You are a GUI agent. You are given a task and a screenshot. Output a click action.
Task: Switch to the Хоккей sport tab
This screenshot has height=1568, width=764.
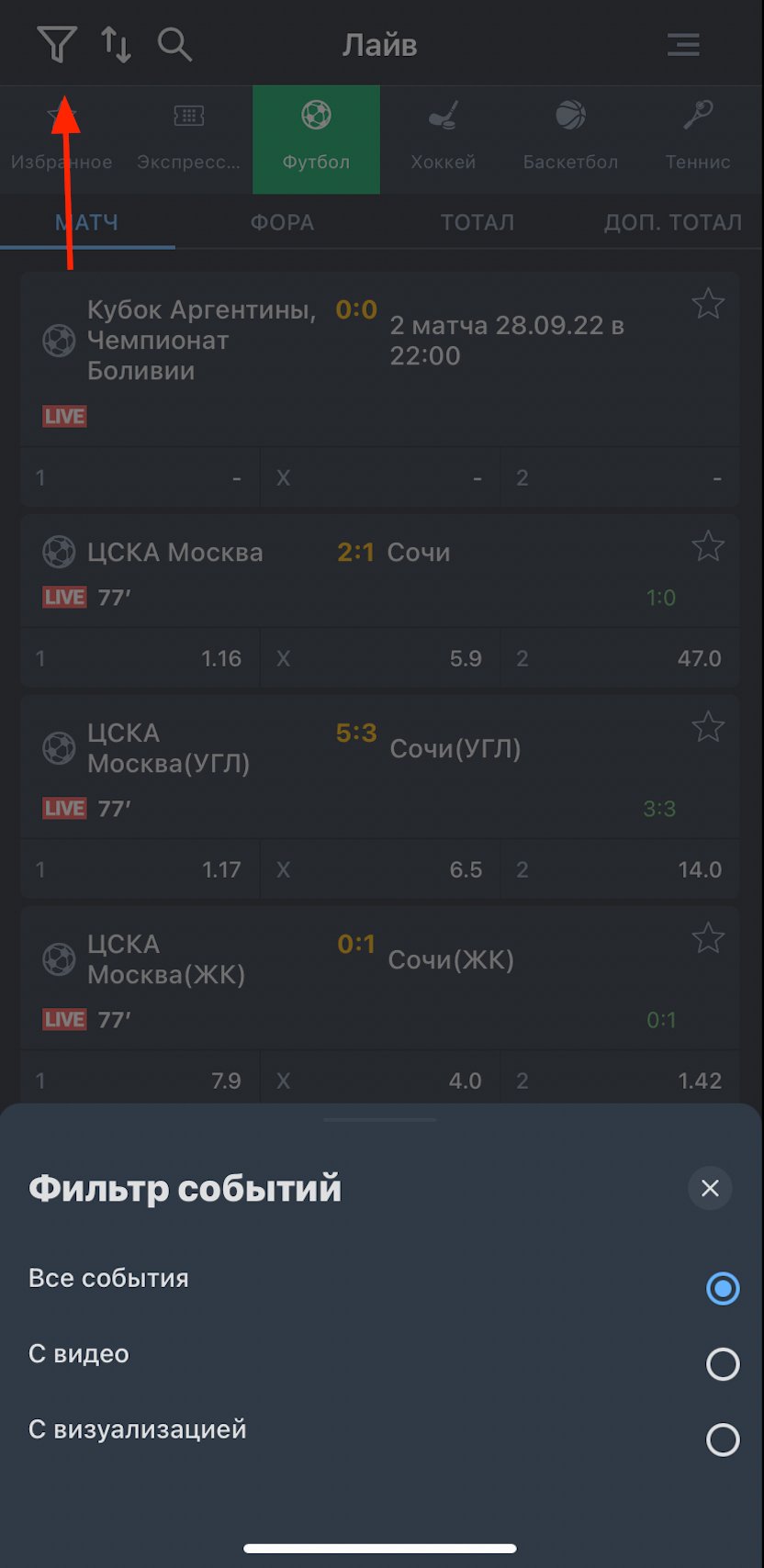click(x=444, y=140)
